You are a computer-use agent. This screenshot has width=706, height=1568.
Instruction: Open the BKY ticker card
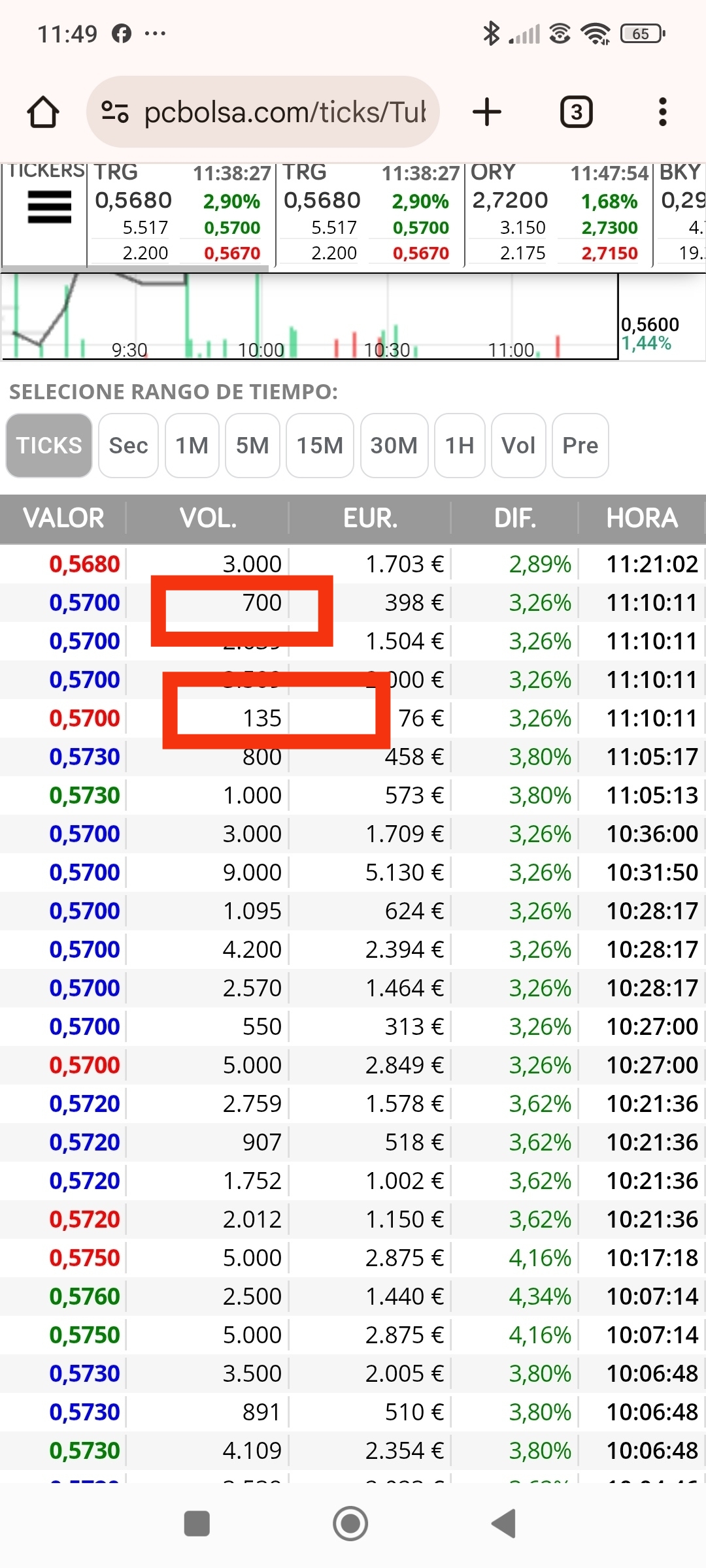point(681,214)
